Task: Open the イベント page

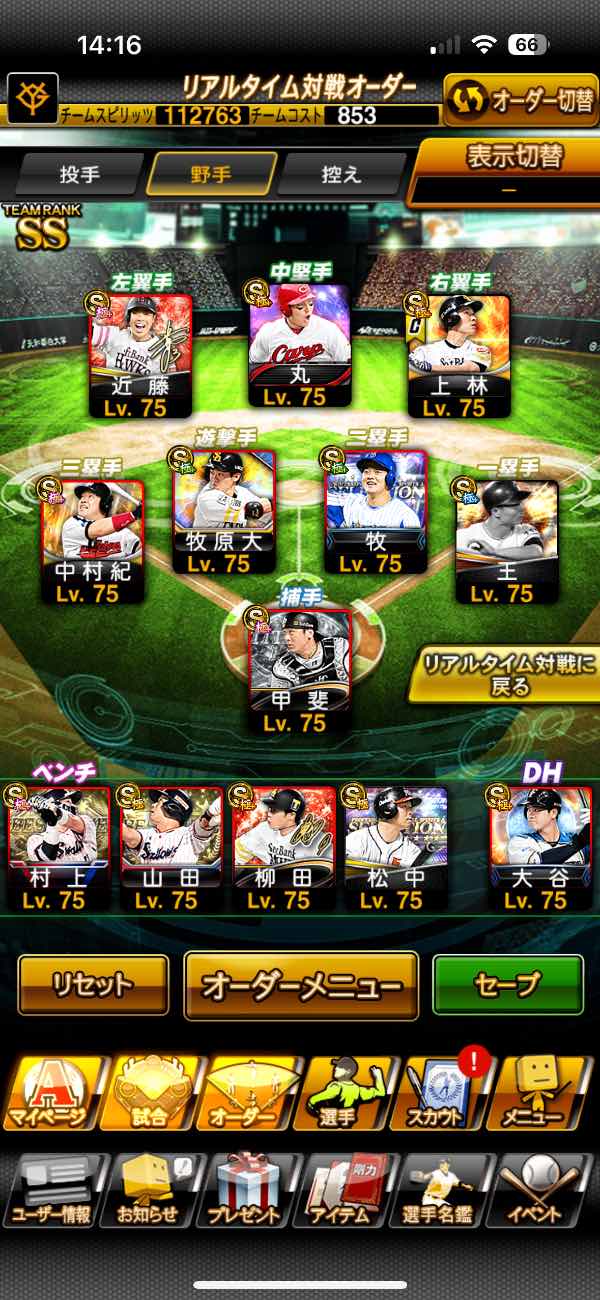Action: pyautogui.click(x=543, y=1190)
